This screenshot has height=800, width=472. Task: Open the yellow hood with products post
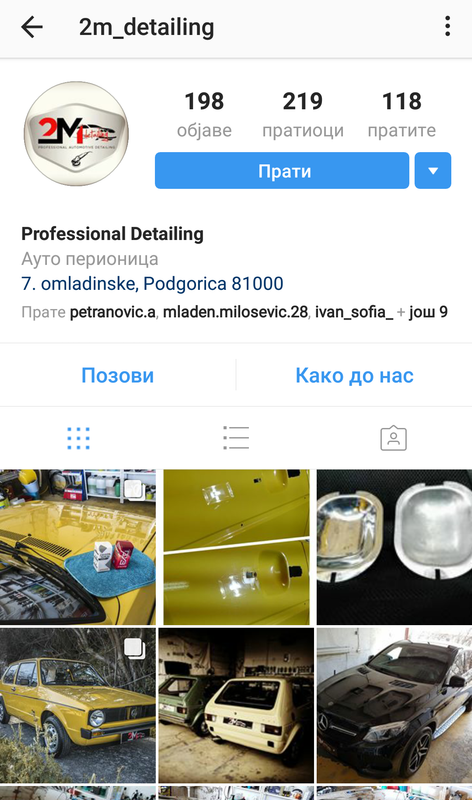(x=78, y=547)
